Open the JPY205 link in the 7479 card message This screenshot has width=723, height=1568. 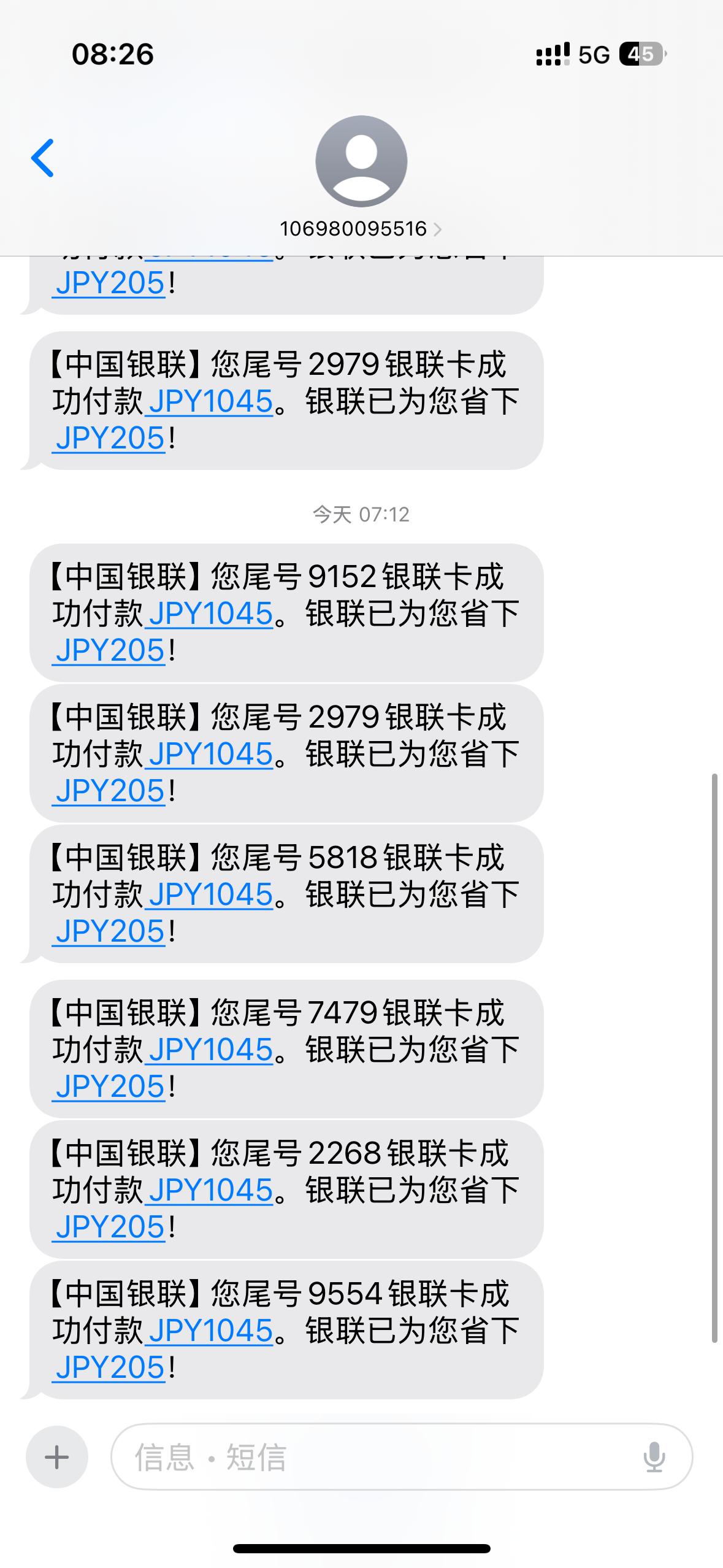(109, 1086)
